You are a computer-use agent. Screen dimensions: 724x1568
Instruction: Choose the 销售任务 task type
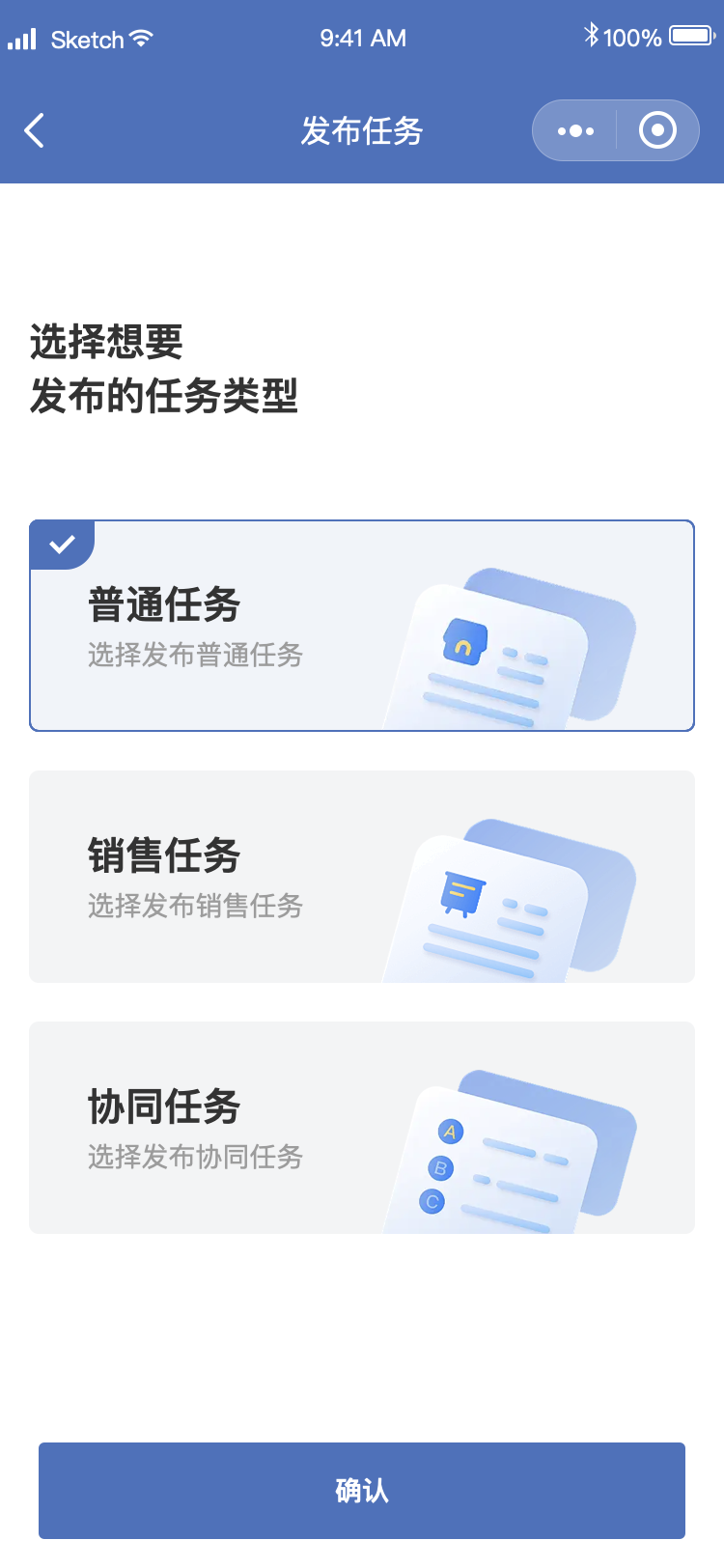pyautogui.click(x=362, y=877)
